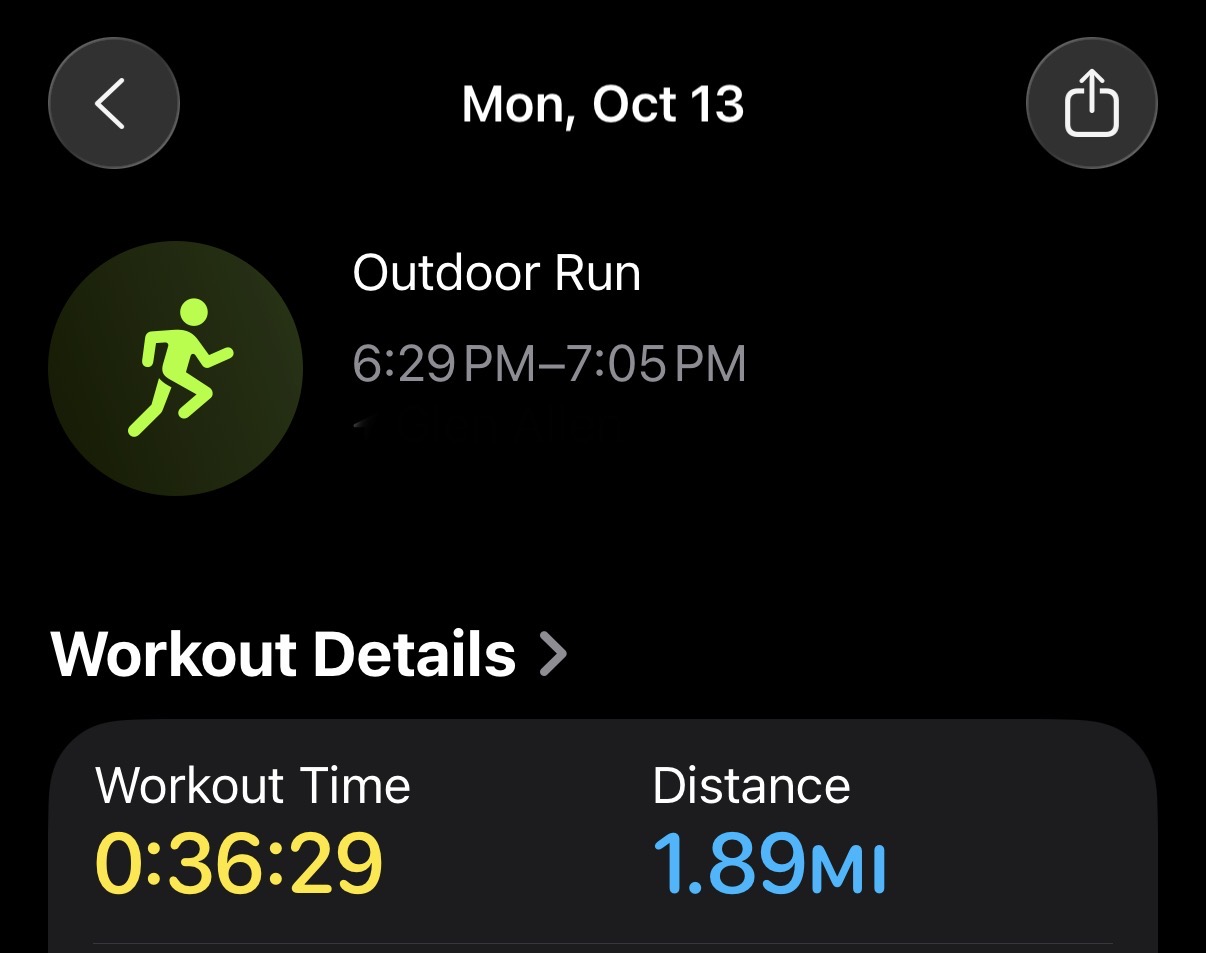The height and width of the screenshot is (953, 1206).
Task: Open Workout Details section
Action: coord(308,655)
